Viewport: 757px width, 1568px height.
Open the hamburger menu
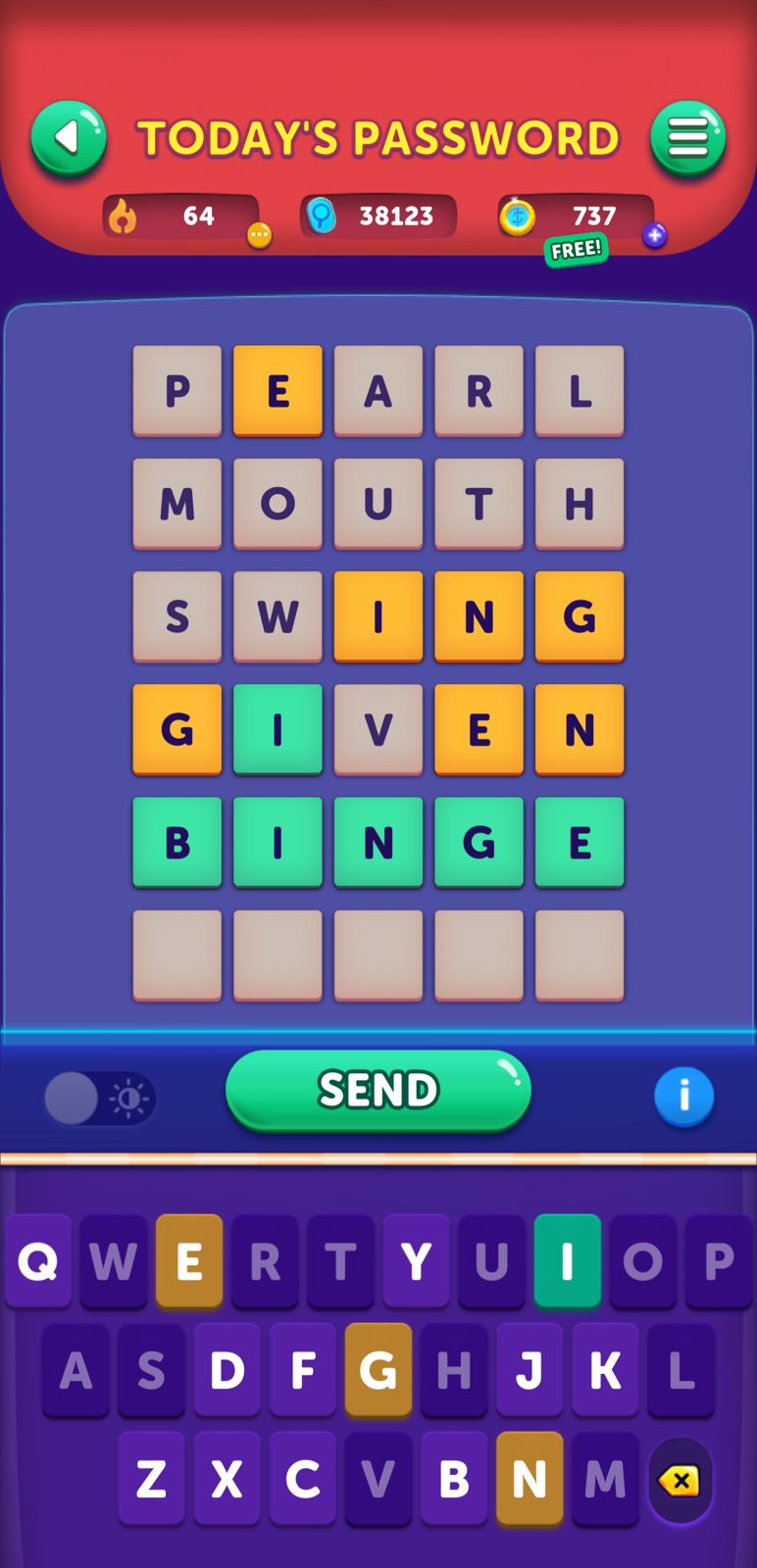coord(687,139)
